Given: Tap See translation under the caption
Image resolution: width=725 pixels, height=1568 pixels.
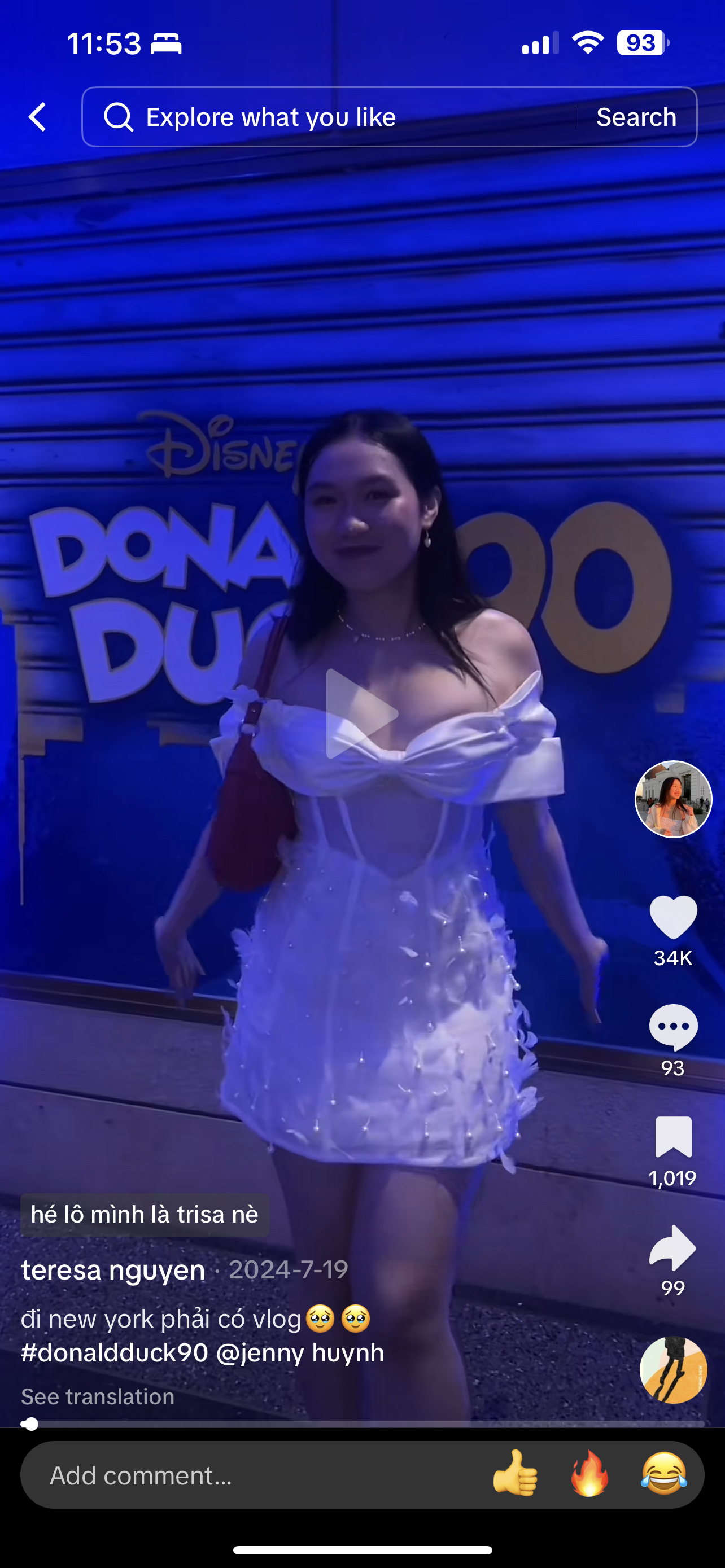Looking at the screenshot, I should [x=97, y=1396].
